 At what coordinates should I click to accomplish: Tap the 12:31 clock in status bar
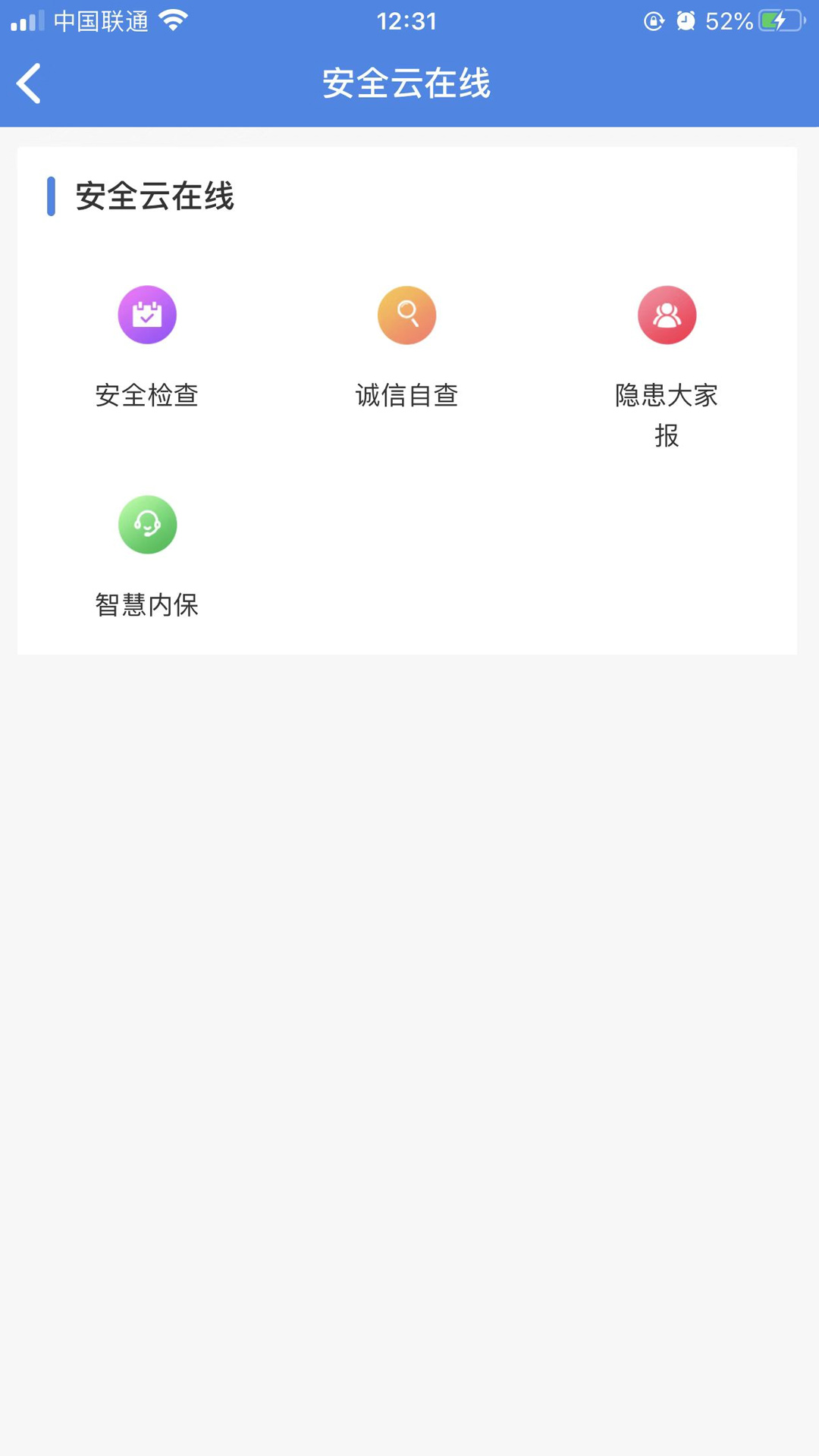pos(407,20)
